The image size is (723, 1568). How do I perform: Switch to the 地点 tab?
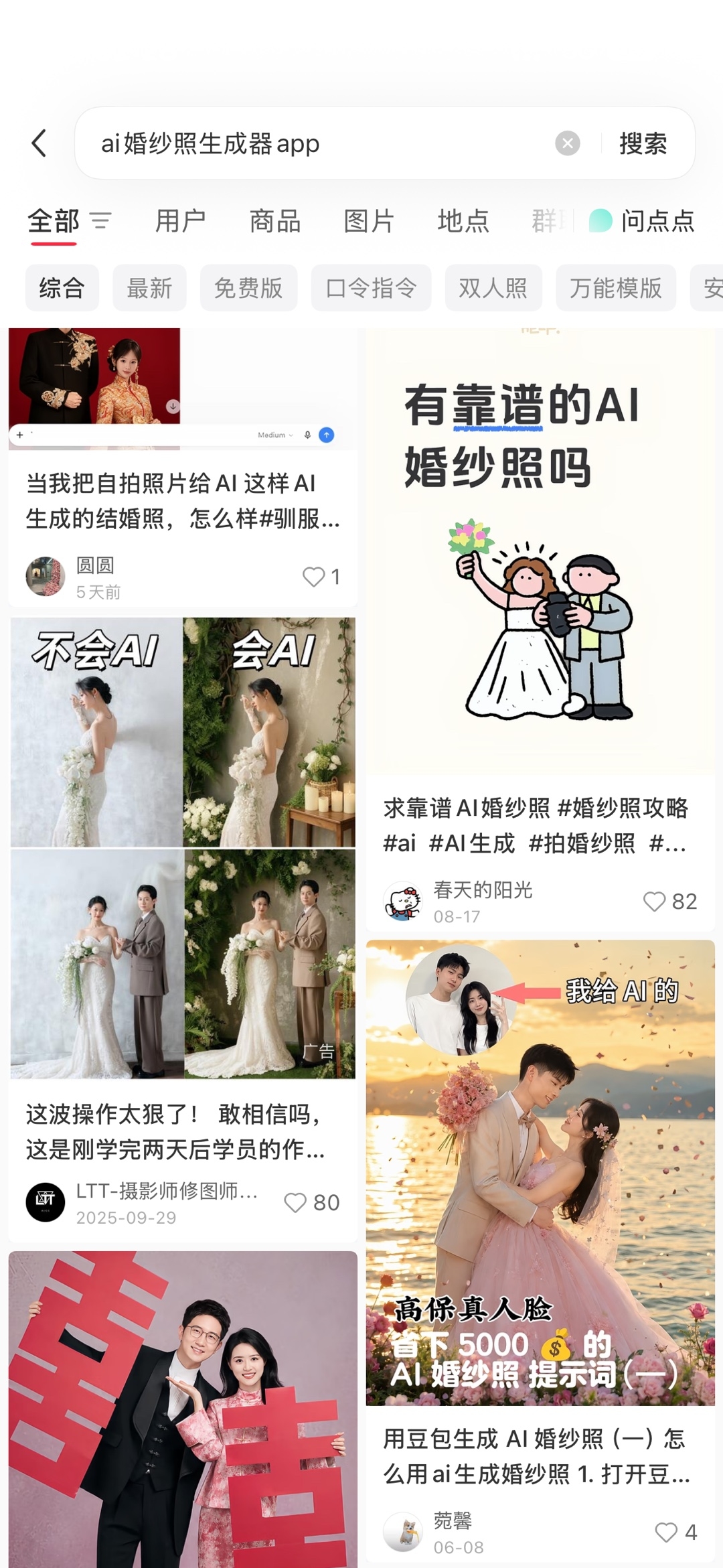pos(463,221)
